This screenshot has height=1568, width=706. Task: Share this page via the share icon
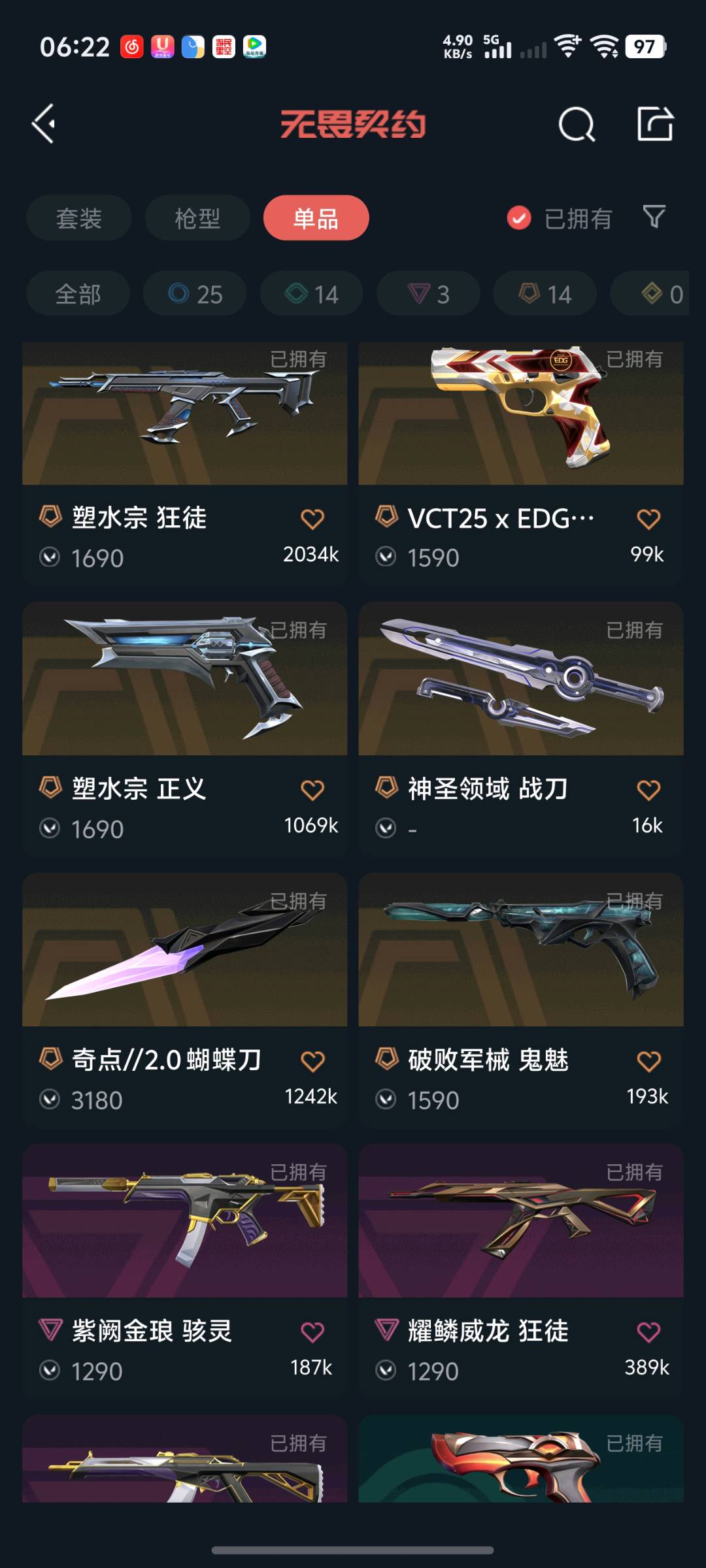[x=655, y=123]
